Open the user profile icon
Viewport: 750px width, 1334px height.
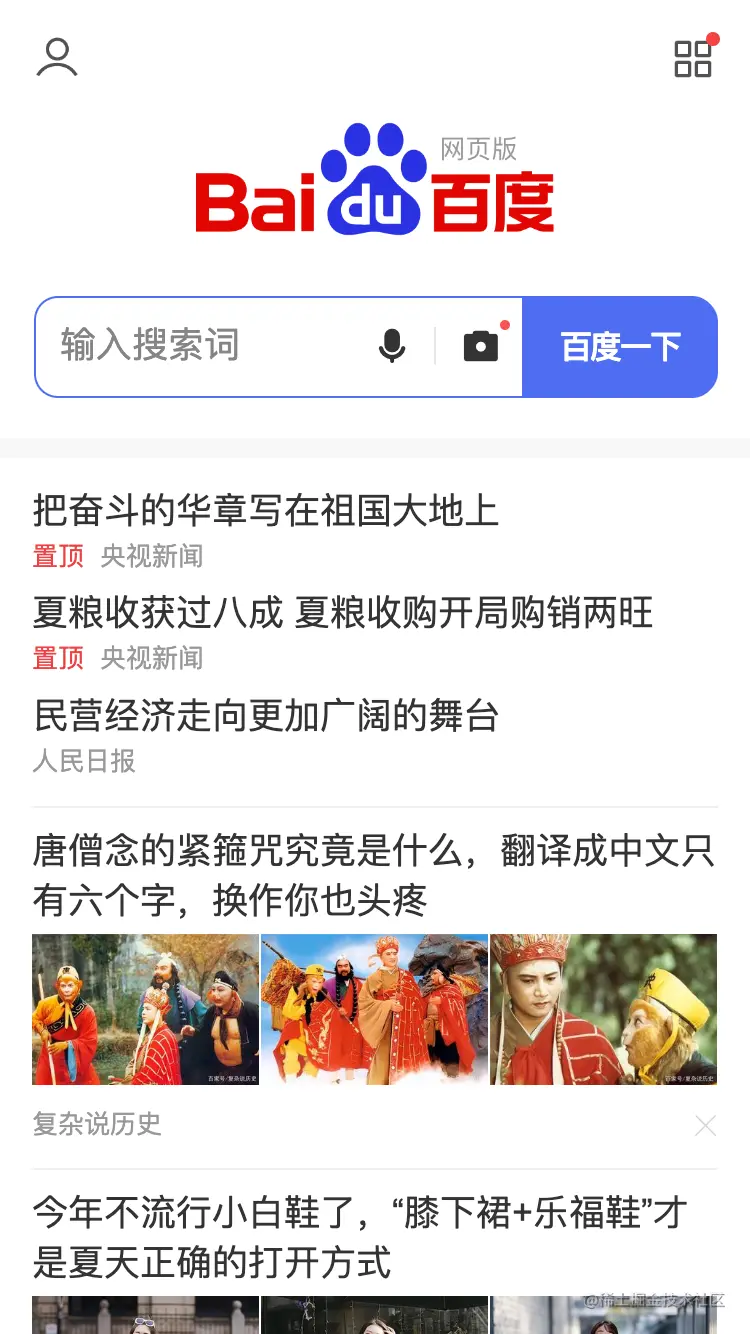(x=57, y=58)
